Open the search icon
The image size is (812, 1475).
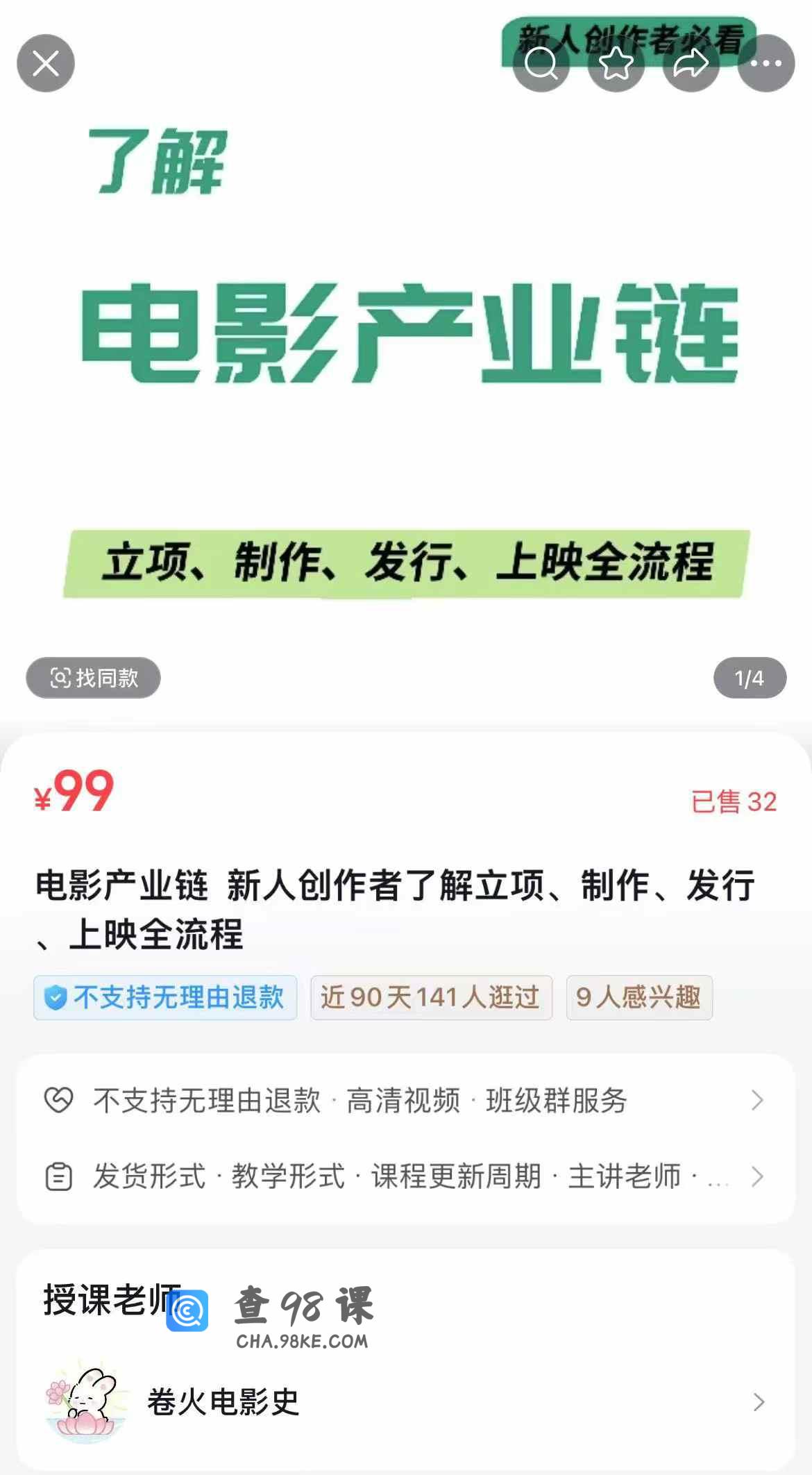(541, 64)
